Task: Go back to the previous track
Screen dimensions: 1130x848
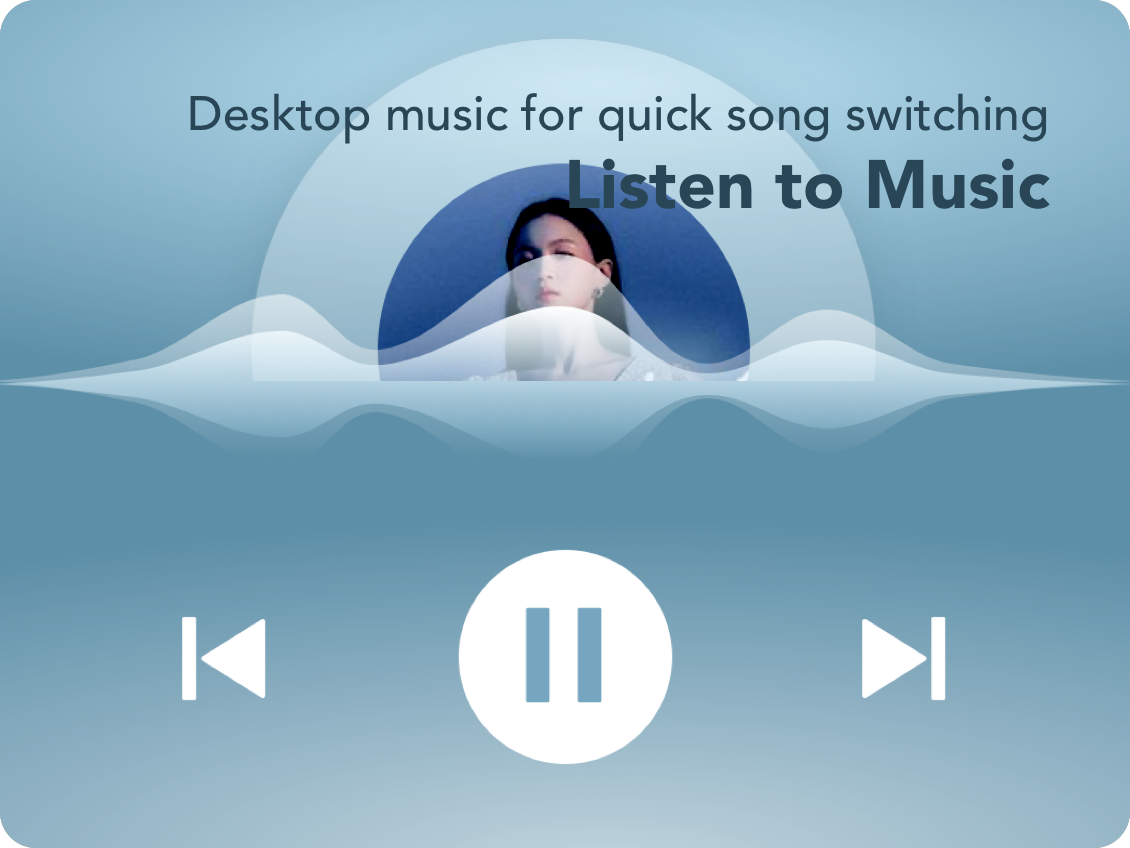Action: coord(224,658)
